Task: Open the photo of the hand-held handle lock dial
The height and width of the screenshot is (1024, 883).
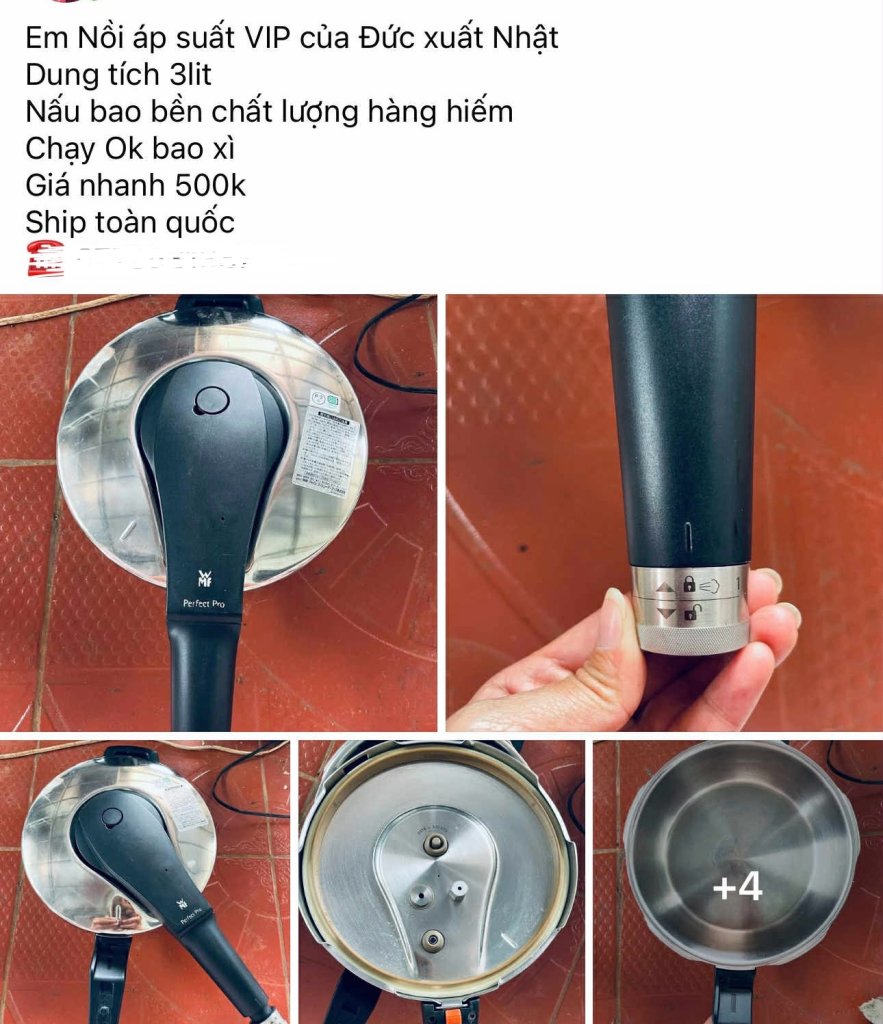Action: pyautogui.click(x=664, y=512)
